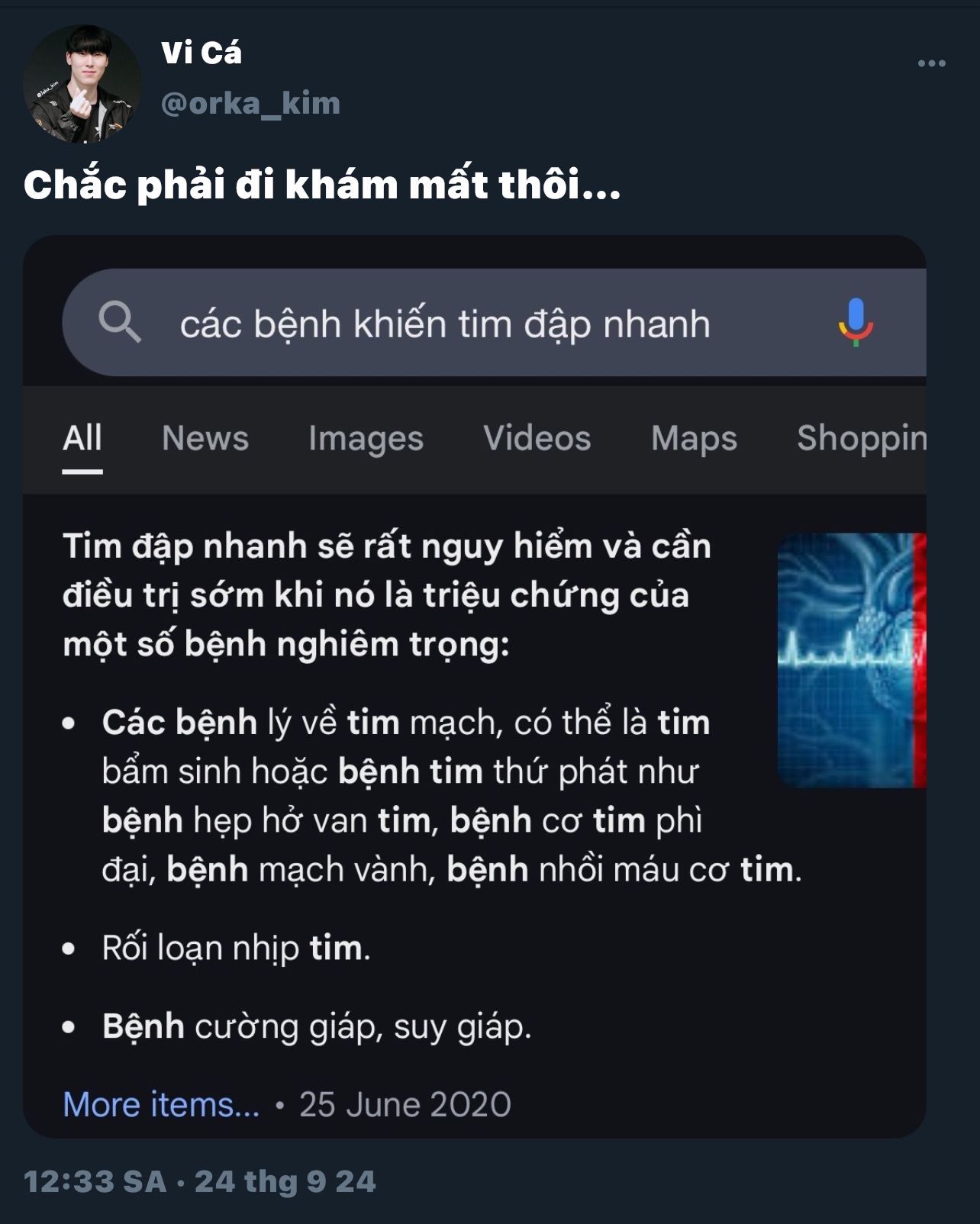Open the attached search screenshot image
The height and width of the screenshot is (1224, 980).
(x=475, y=687)
